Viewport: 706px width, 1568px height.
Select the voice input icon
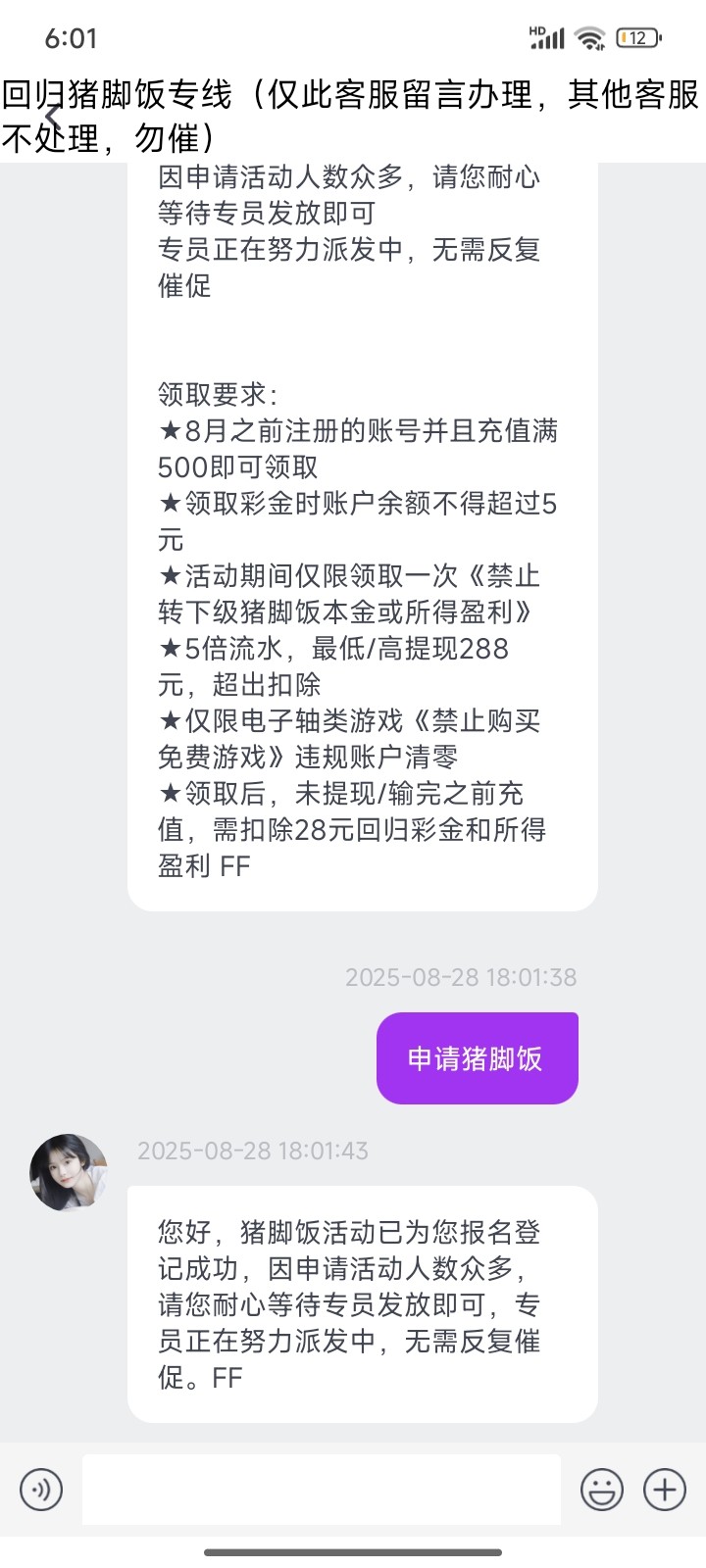[40, 1489]
